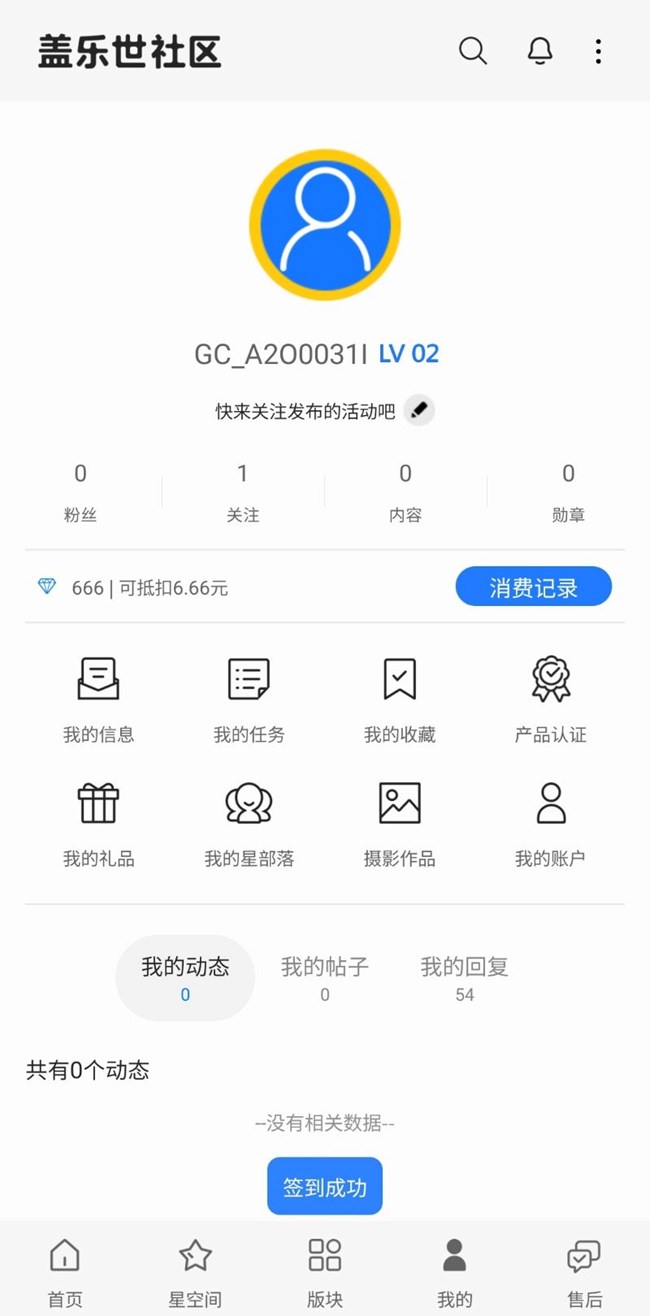Open 我的礼品 gifts
The height and width of the screenshot is (1316, 650).
tap(98, 823)
